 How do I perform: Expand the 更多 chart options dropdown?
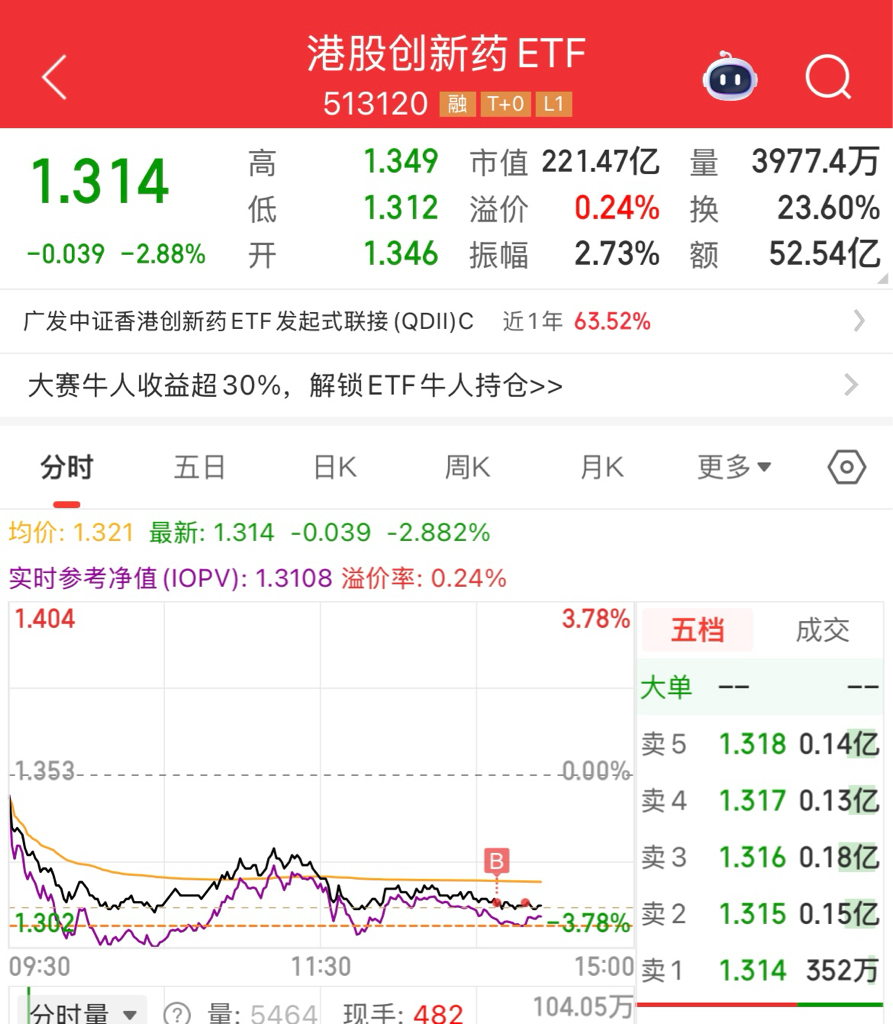(735, 466)
